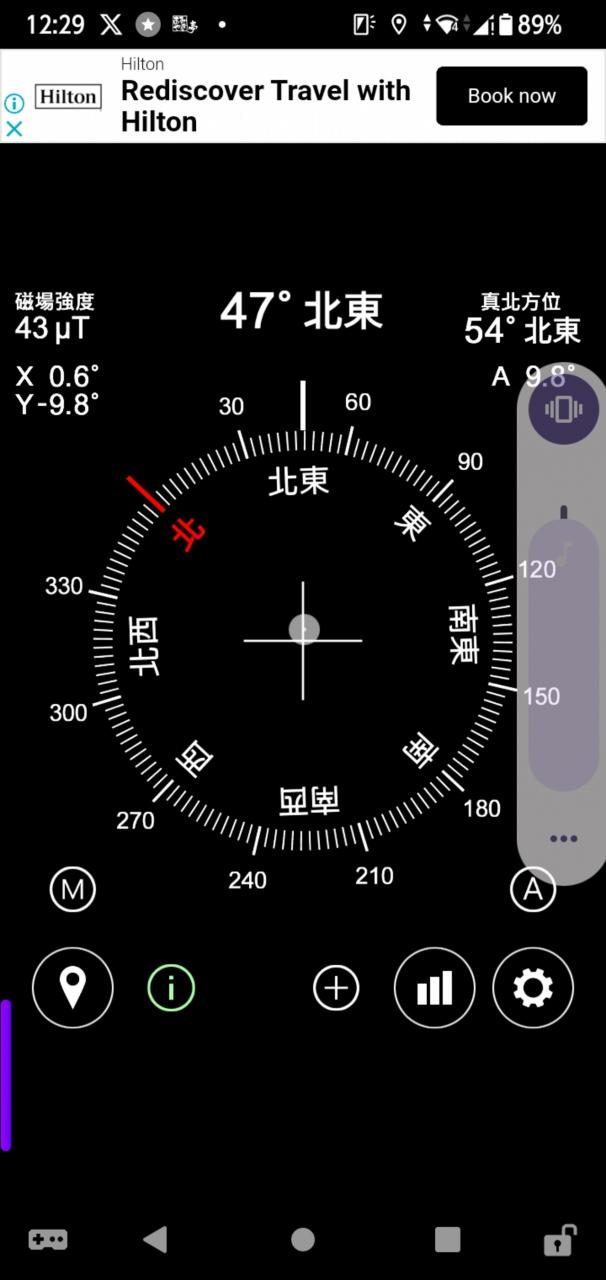The width and height of the screenshot is (606, 1280).
Task: Close the Hilton ad banner
Action: 14,128
